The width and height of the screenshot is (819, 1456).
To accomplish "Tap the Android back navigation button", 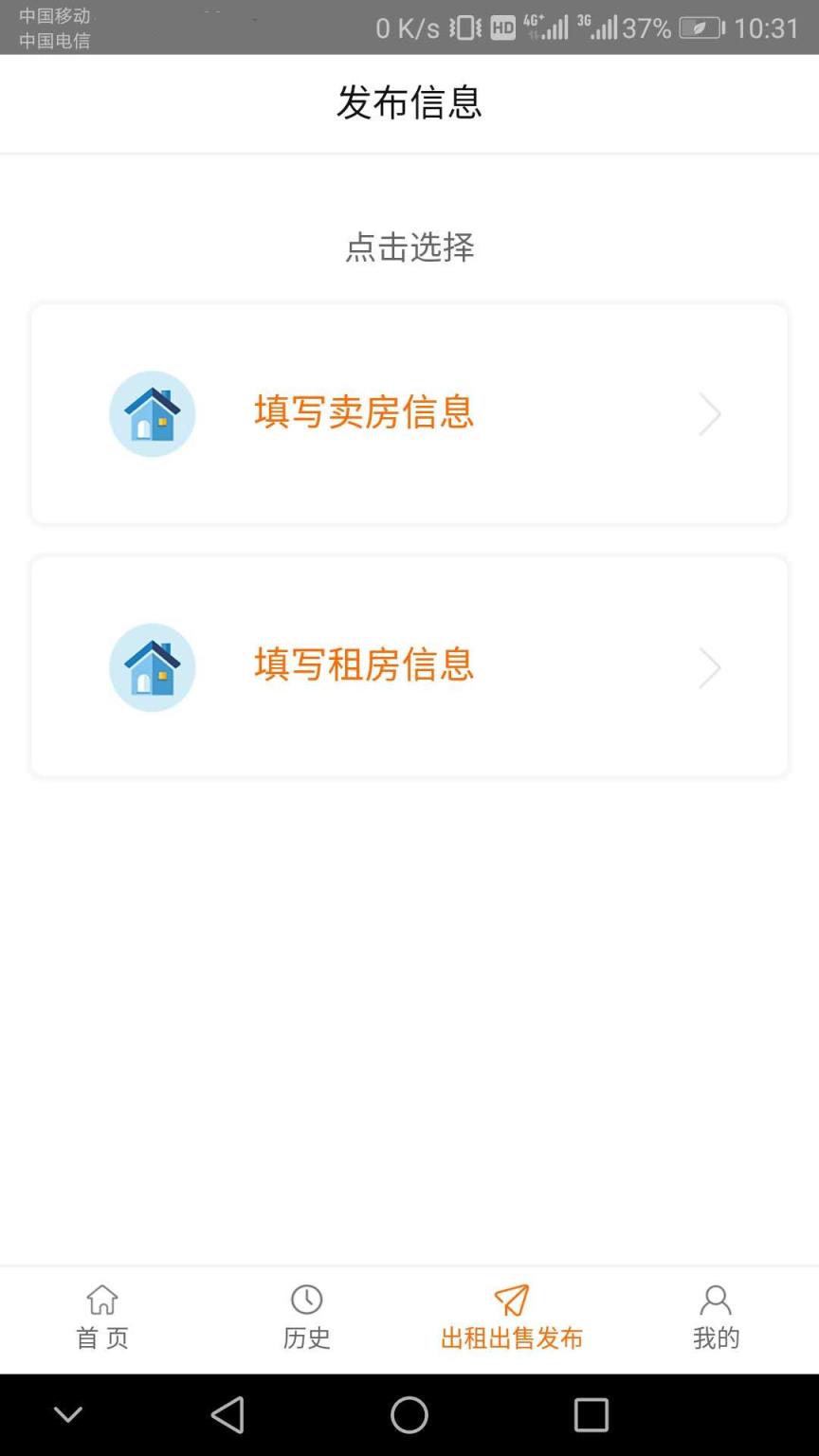I will [227, 1413].
